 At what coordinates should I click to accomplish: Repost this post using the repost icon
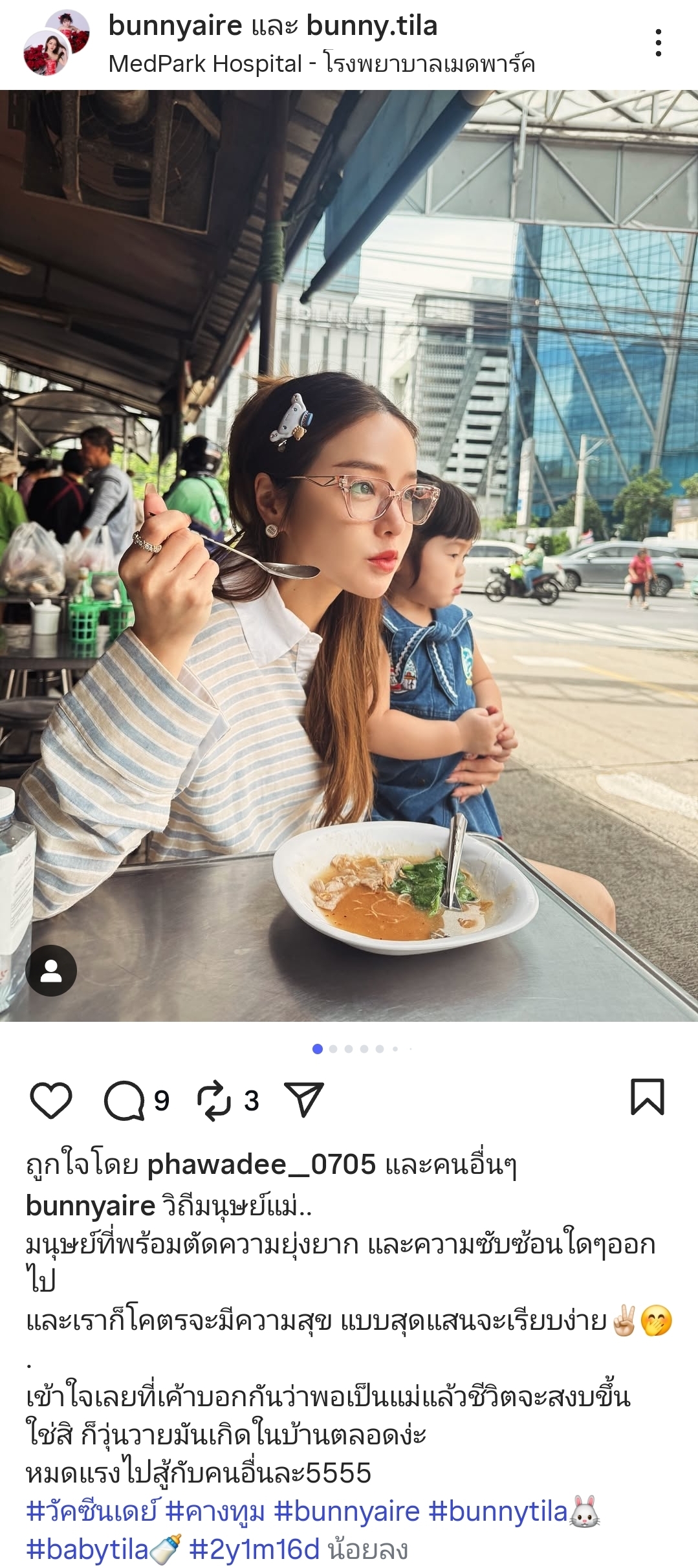point(214,1100)
